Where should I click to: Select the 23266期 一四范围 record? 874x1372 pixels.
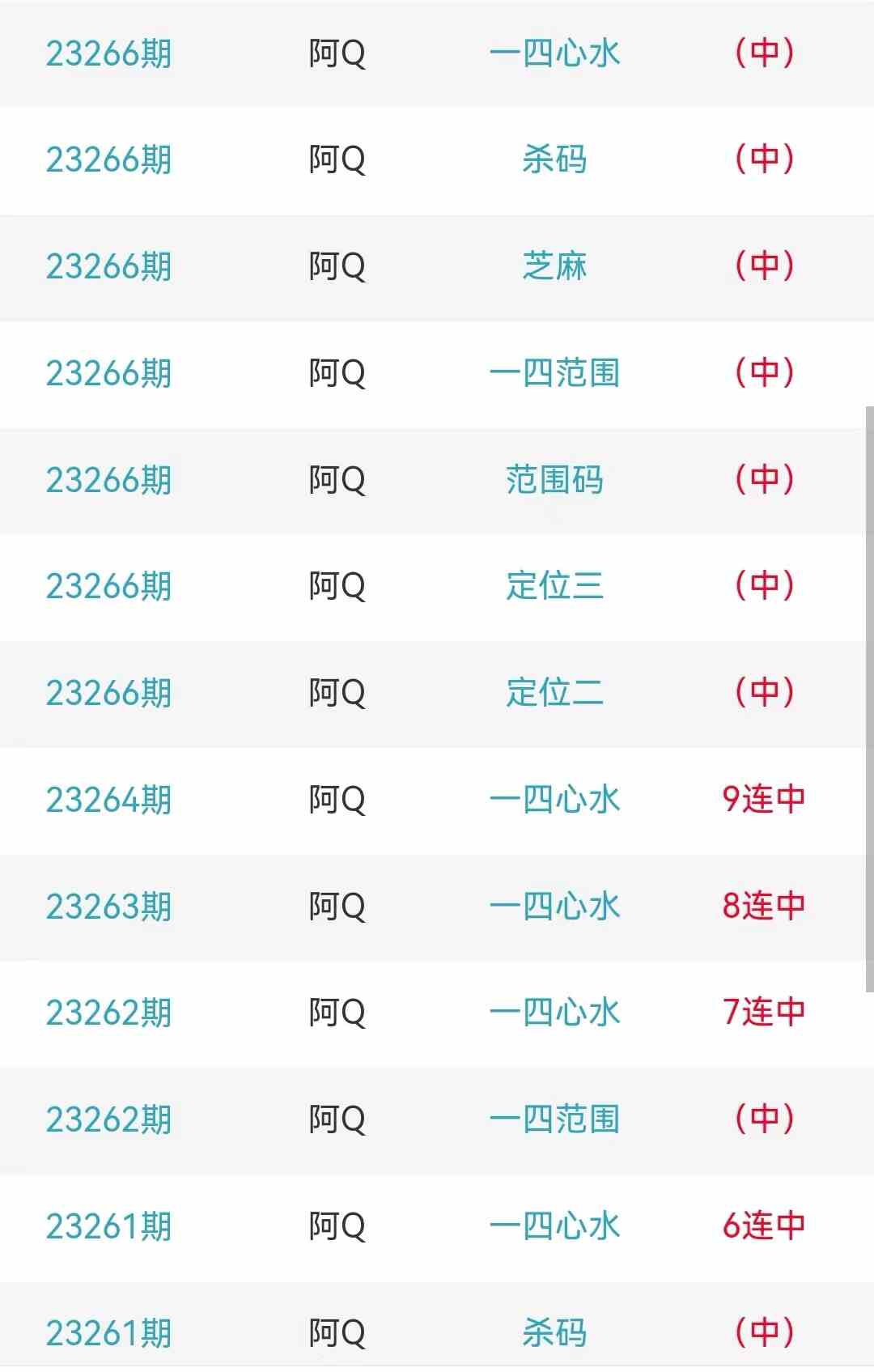pyautogui.click(x=554, y=373)
